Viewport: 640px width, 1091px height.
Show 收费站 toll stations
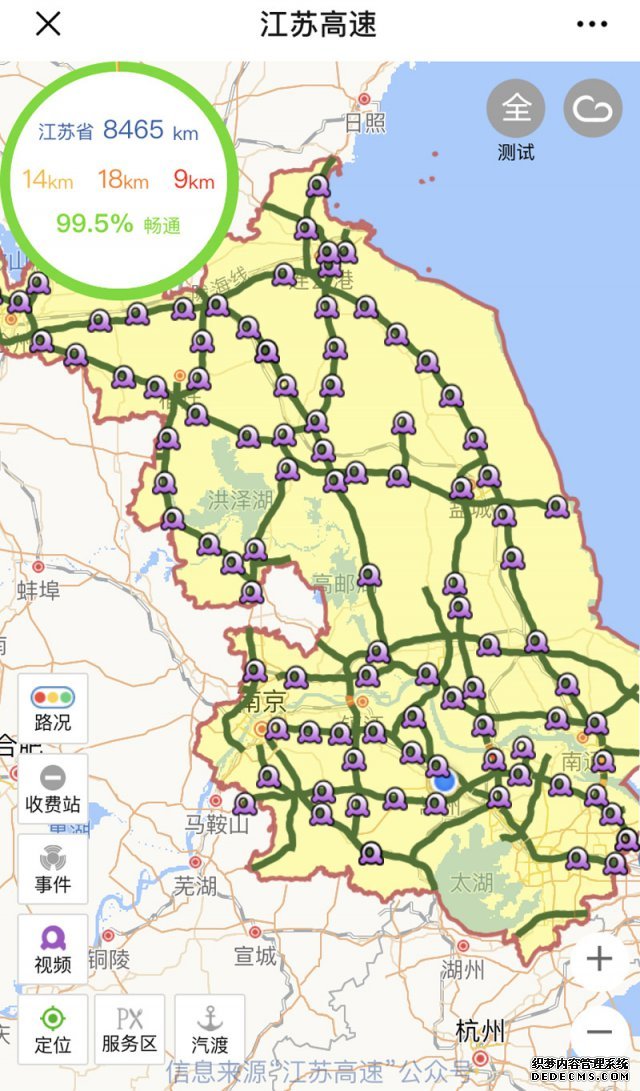click(52, 789)
